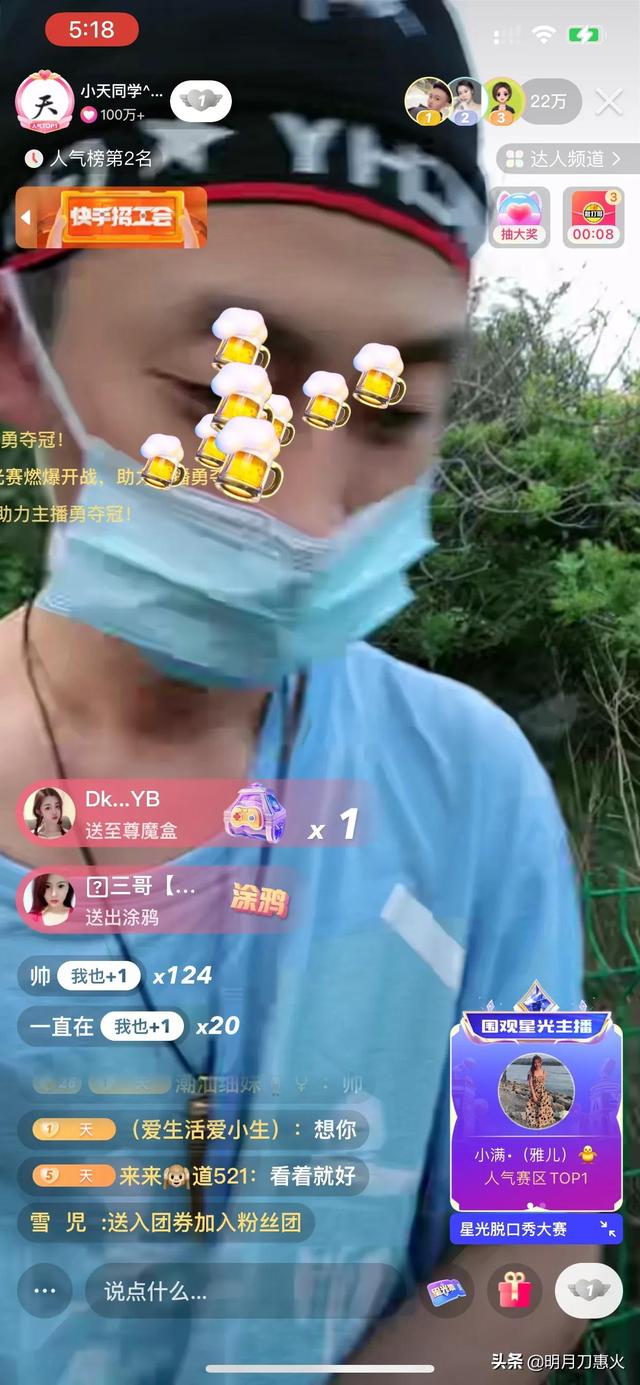
Task: Open 人气榜第2名 ranking
Action: pos(88,158)
